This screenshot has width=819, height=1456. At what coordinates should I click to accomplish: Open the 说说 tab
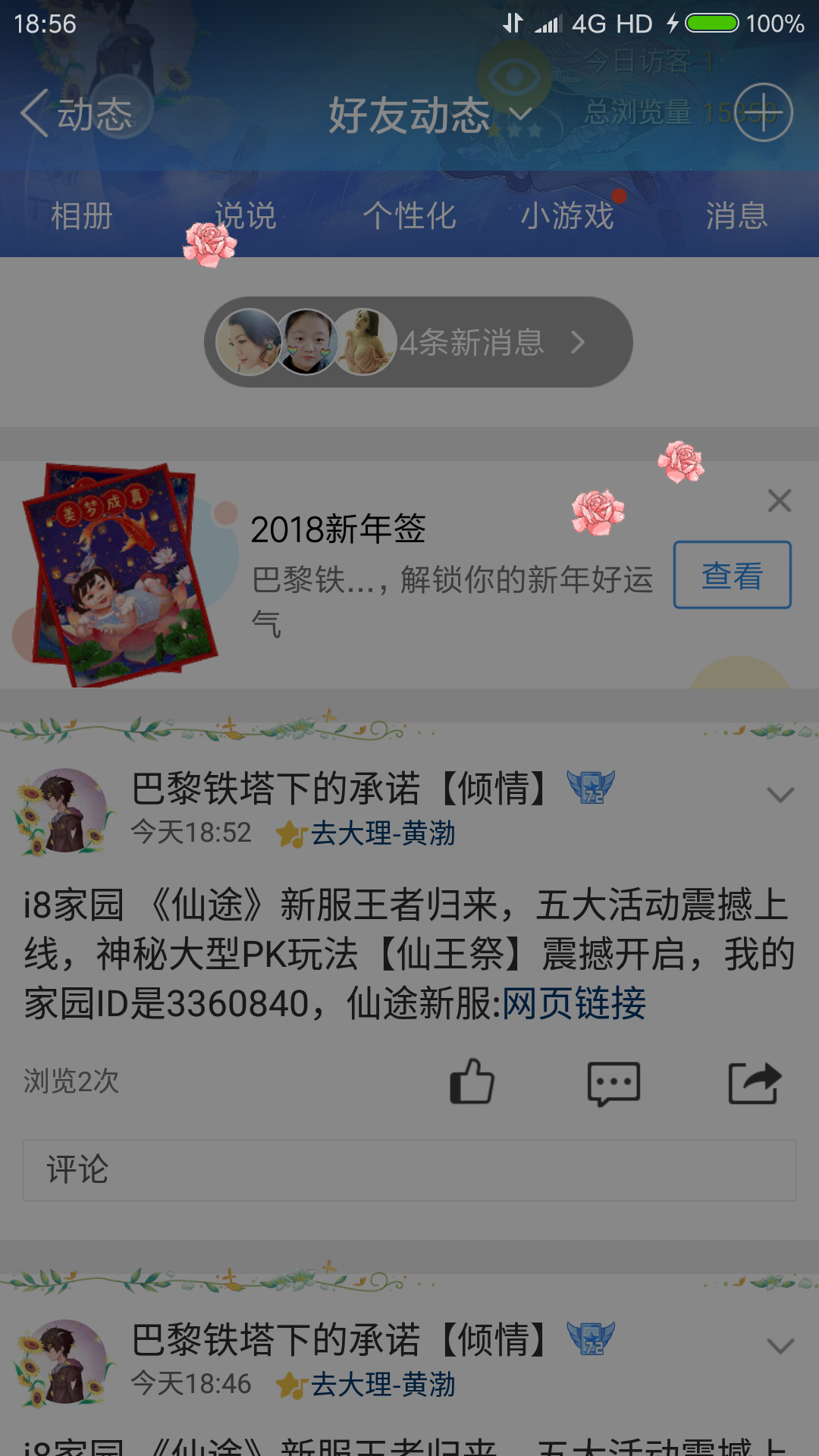(x=245, y=216)
